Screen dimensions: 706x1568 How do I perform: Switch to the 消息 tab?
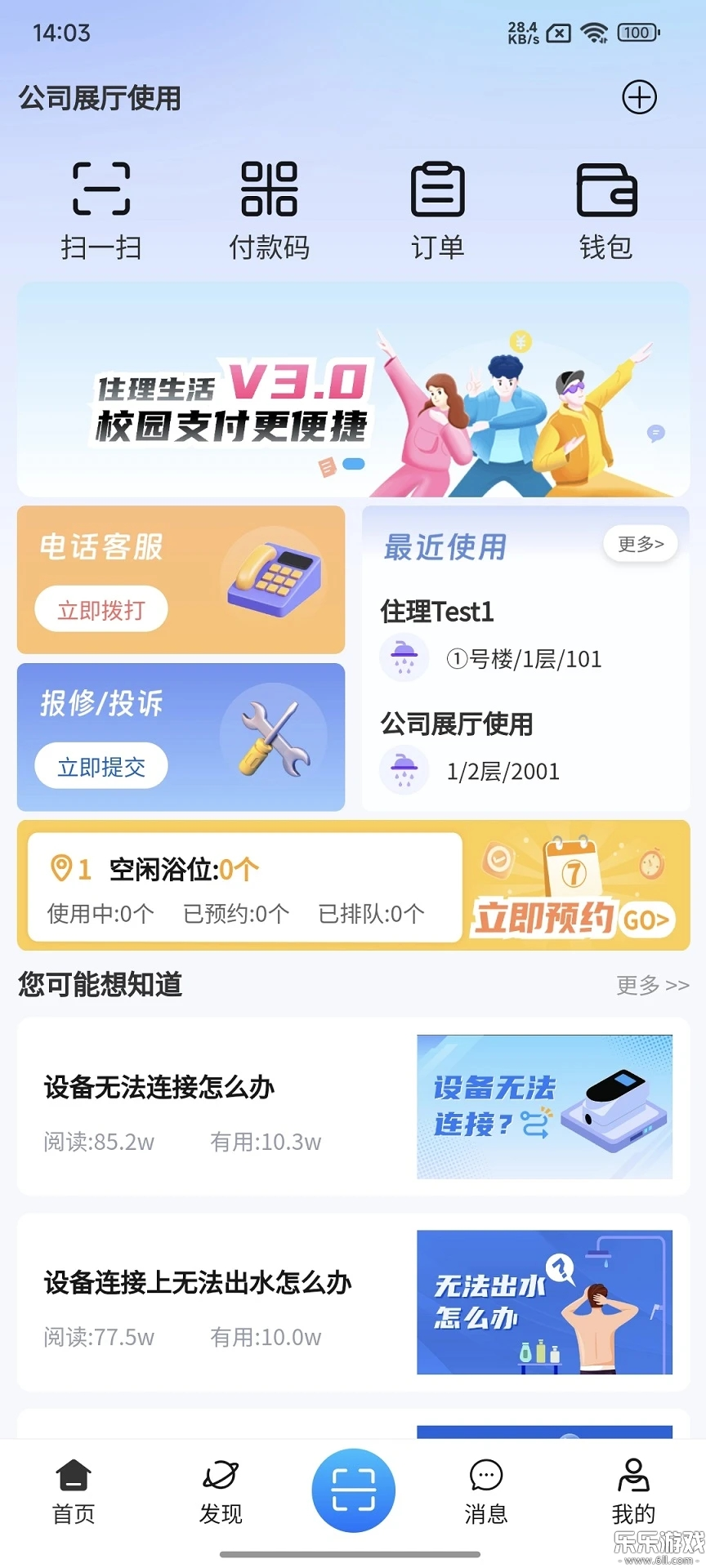[x=486, y=1491]
